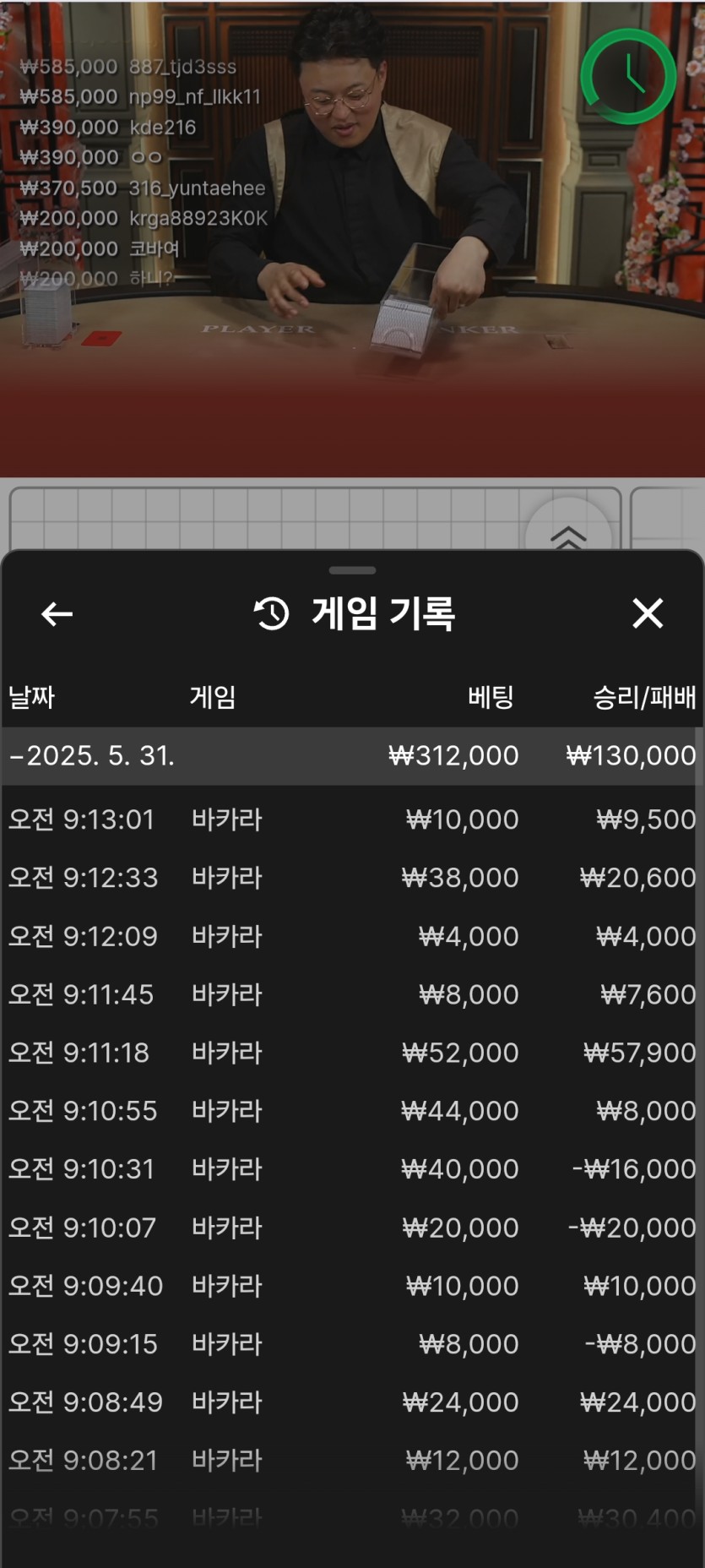The height and width of the screenshot is (1568, 705).
Task: Close the 게임 기록 panel
Action: point(648,613)
